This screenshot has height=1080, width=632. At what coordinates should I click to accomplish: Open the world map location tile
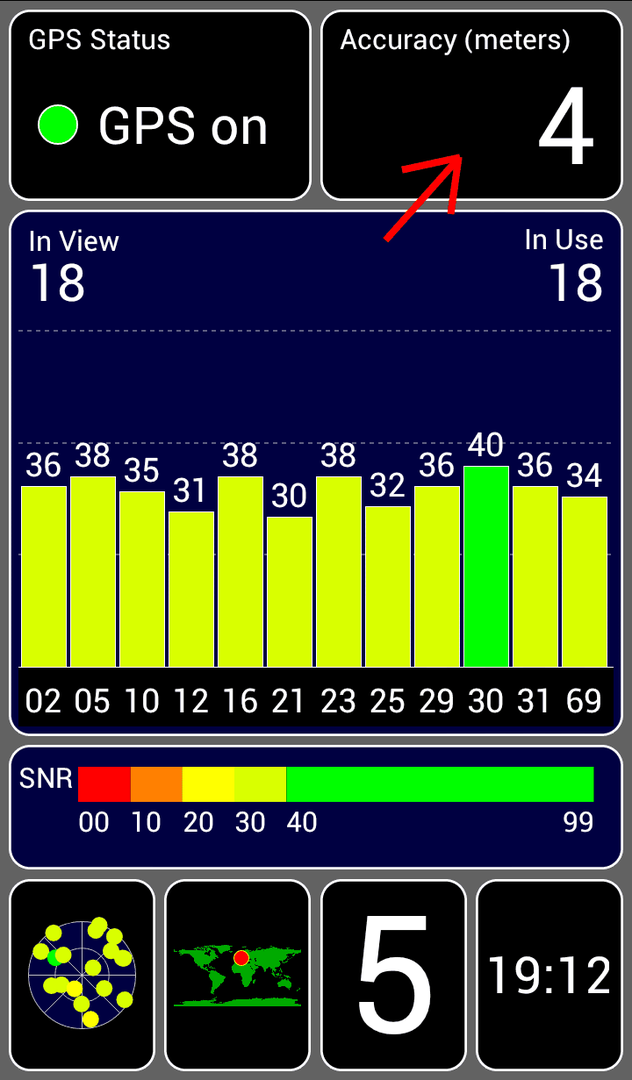[238, 975]
